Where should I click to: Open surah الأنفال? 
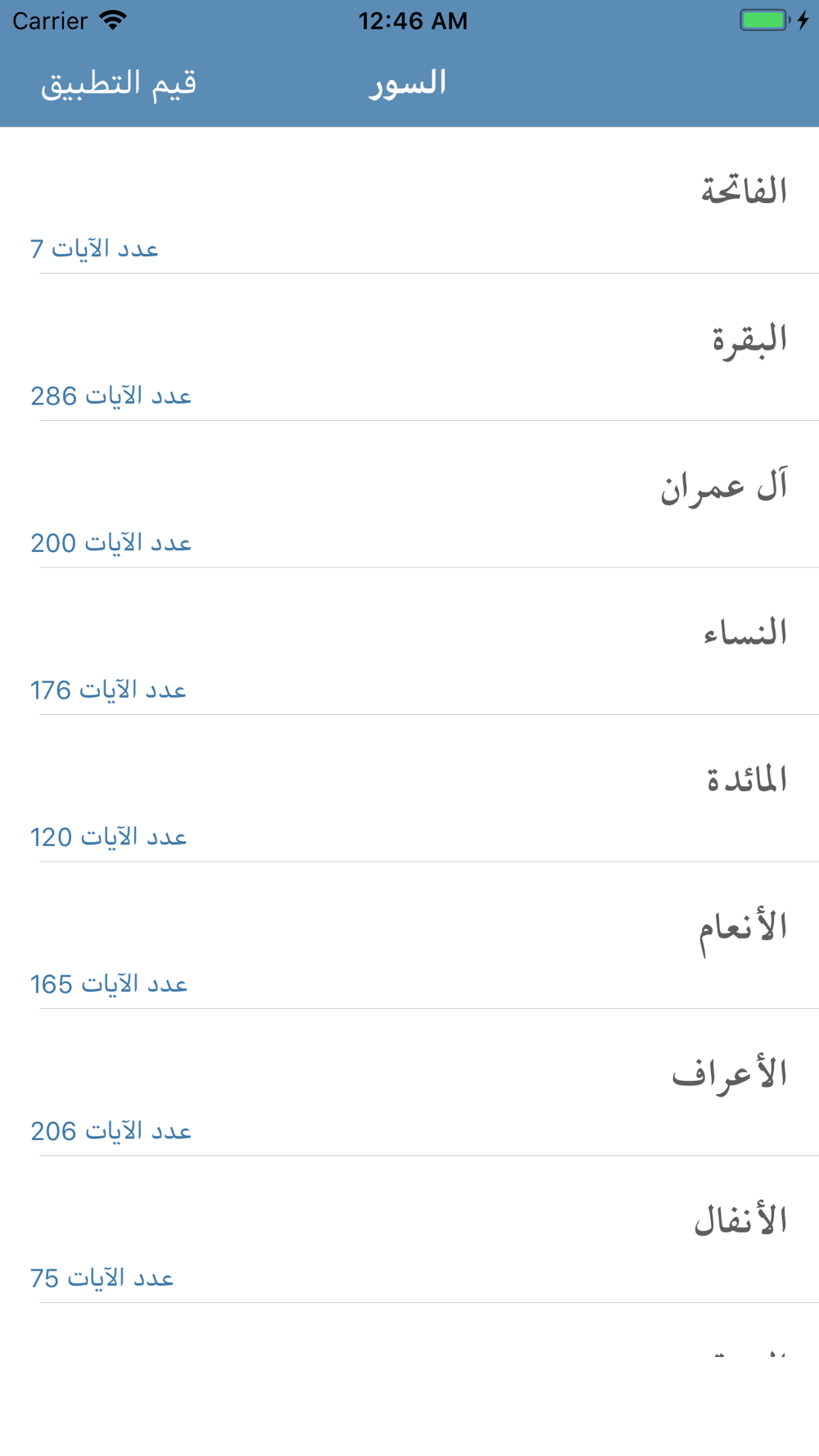tap(409, 1229)
